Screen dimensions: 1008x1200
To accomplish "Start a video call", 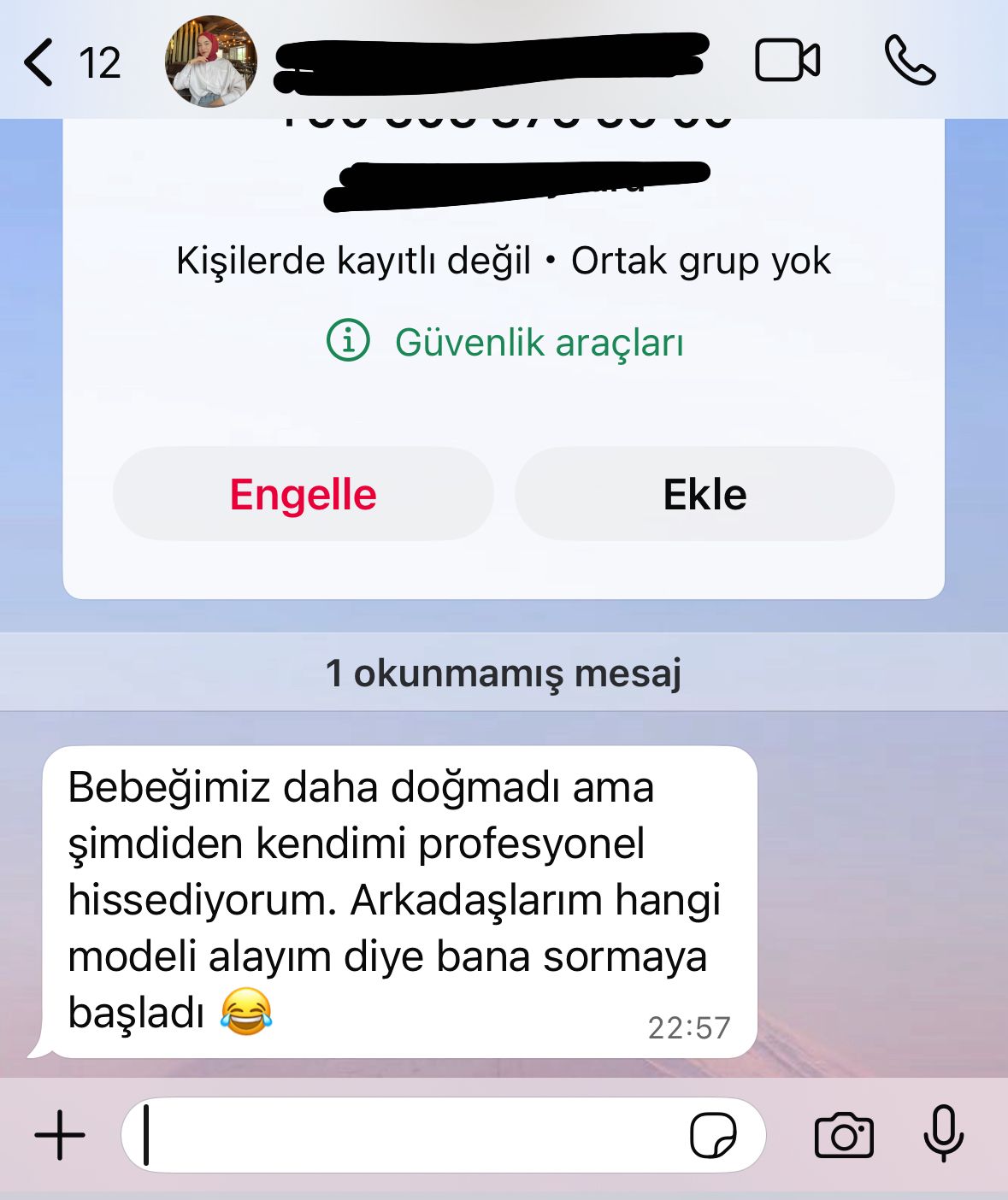I will tap(787, 62).
